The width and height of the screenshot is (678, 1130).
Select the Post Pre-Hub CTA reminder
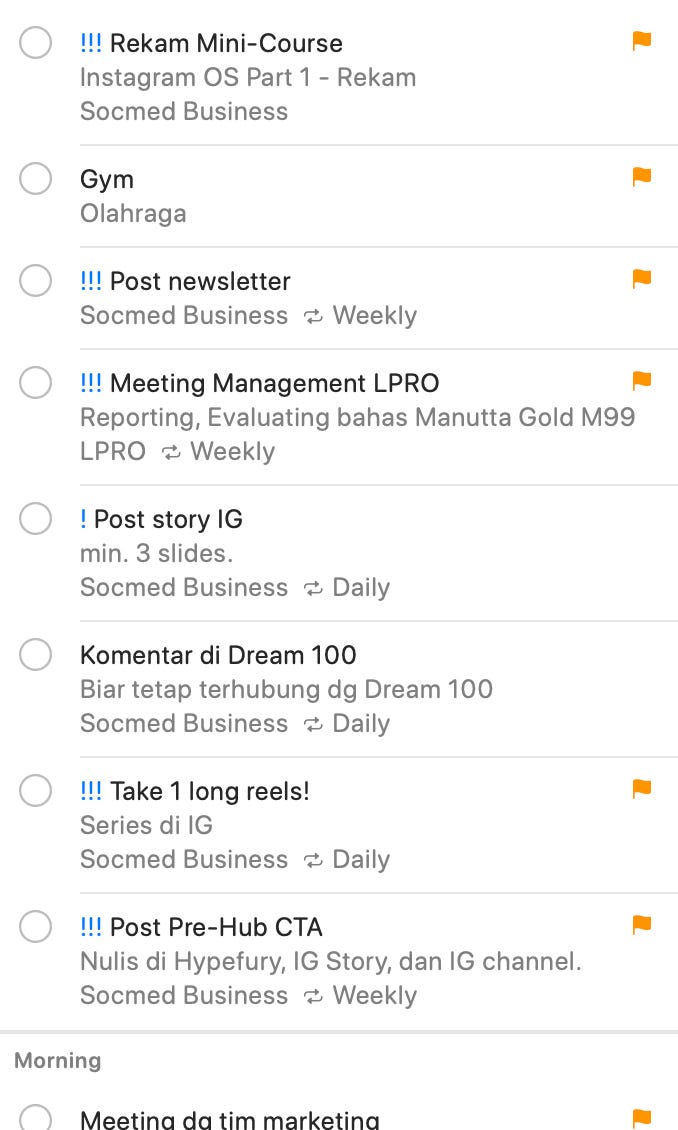point(216,928)
